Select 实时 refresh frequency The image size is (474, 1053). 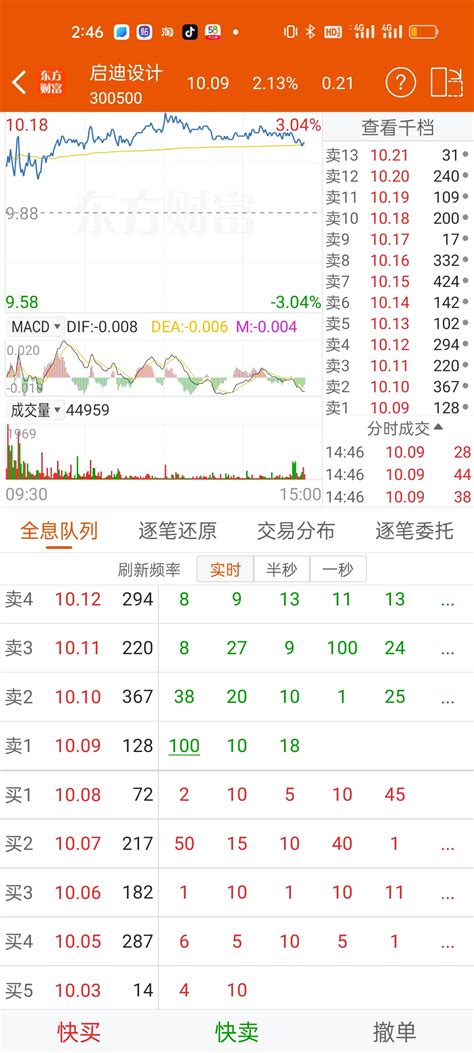point(225,569)
